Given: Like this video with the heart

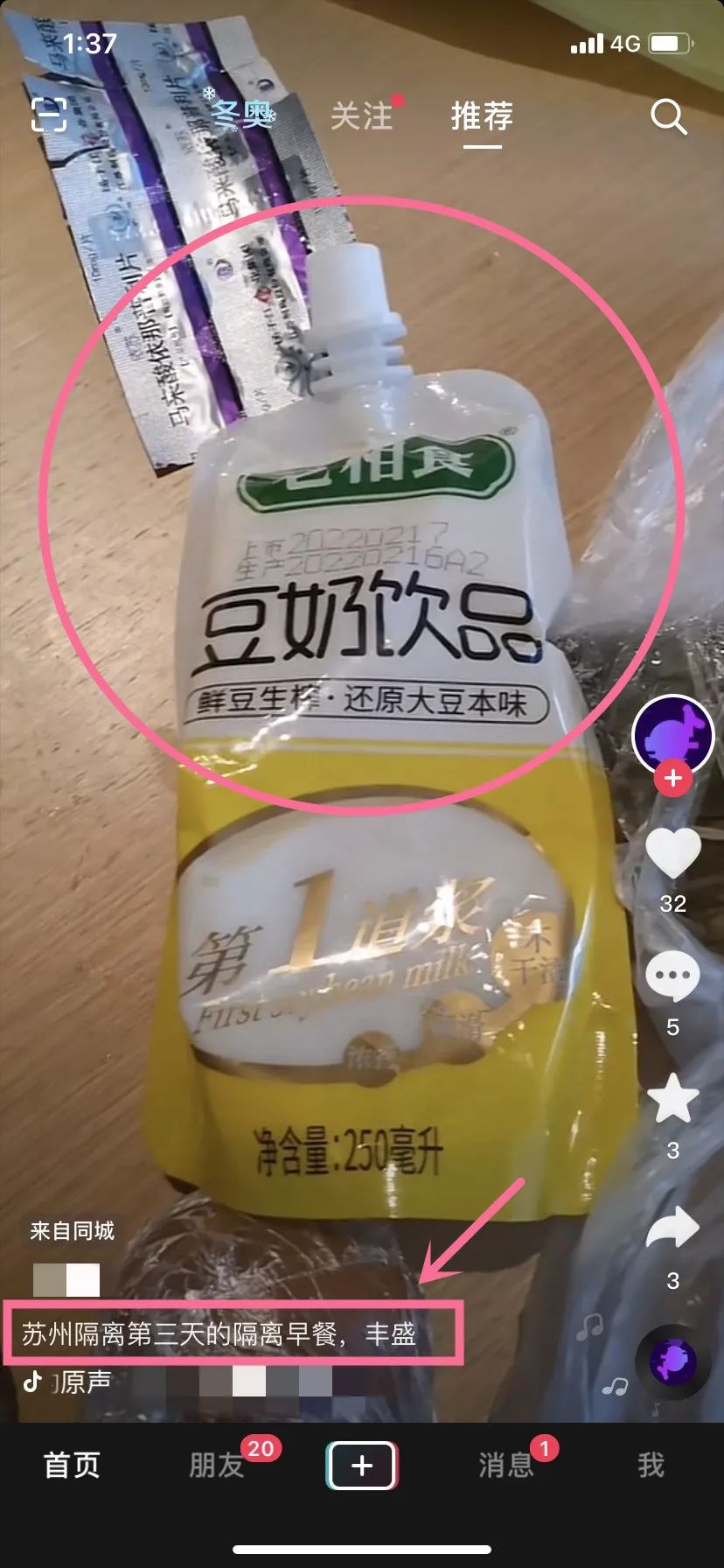Looking at the screenshot, I should point(672,853).
